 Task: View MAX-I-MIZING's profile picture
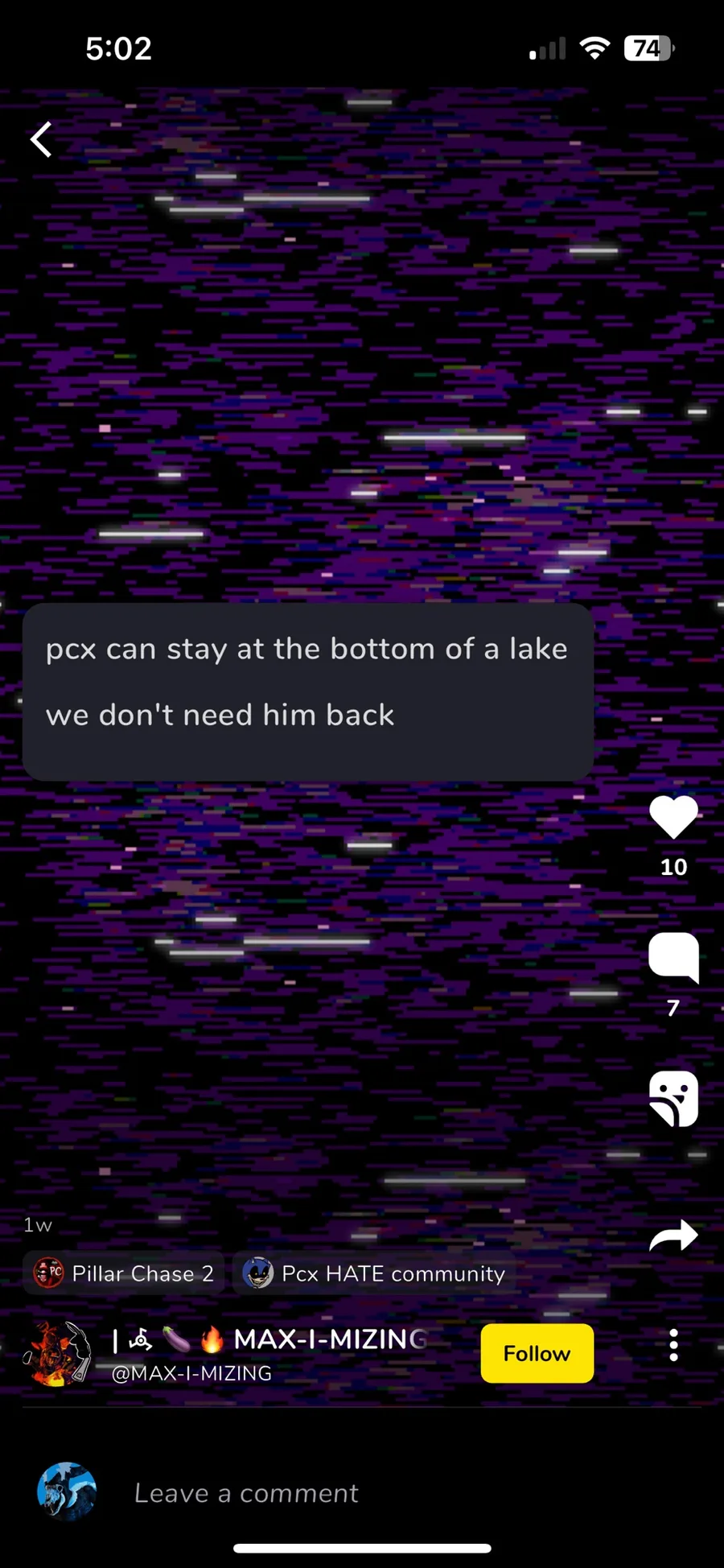tap(56, 1353)
